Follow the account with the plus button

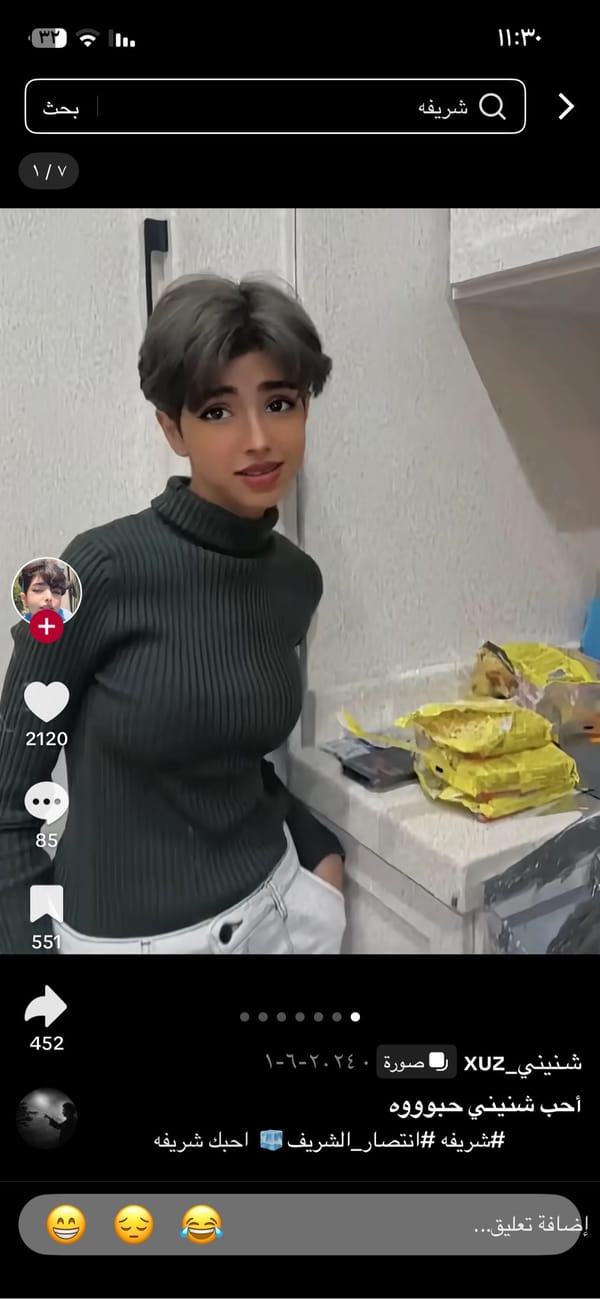(46, 628)
